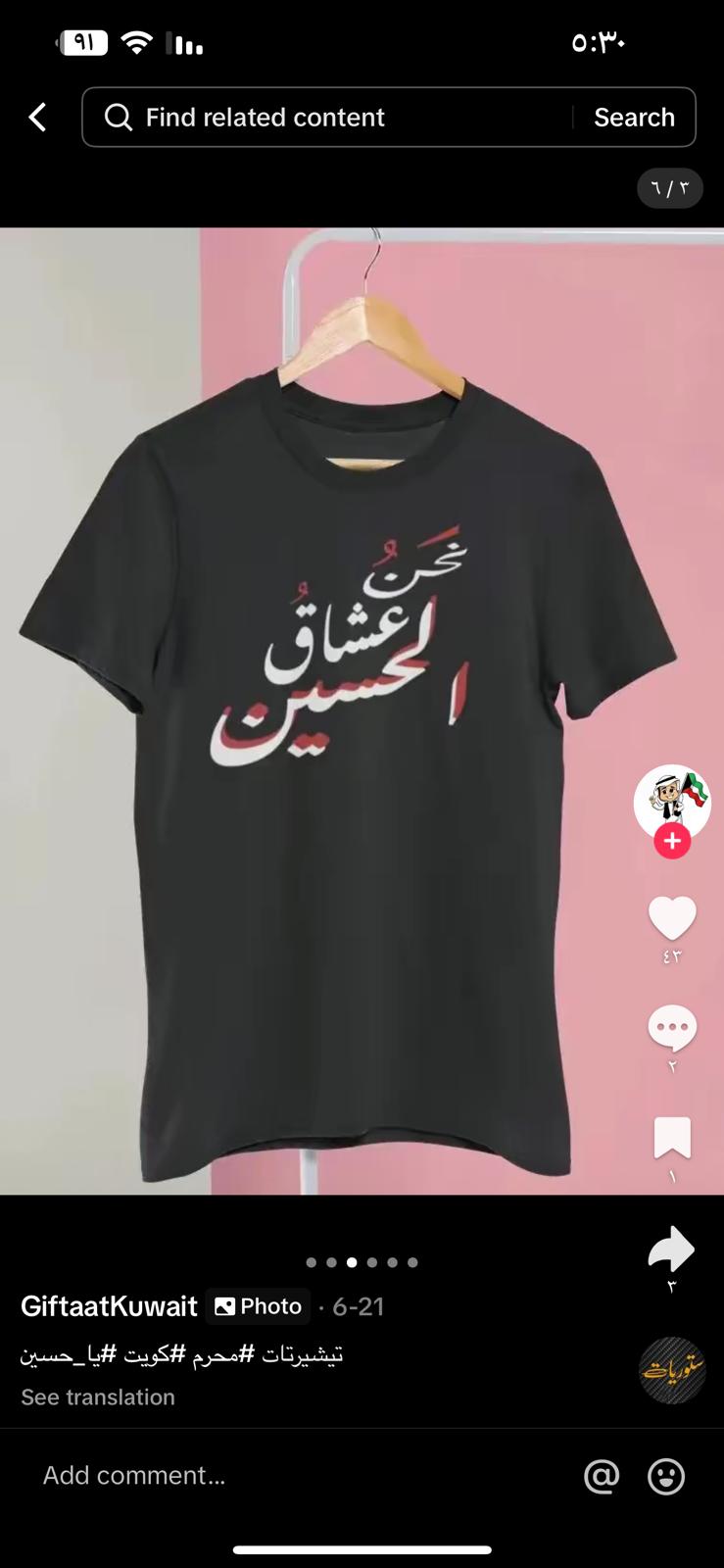Open the GiftaatKuwait username

[109, 1306]
